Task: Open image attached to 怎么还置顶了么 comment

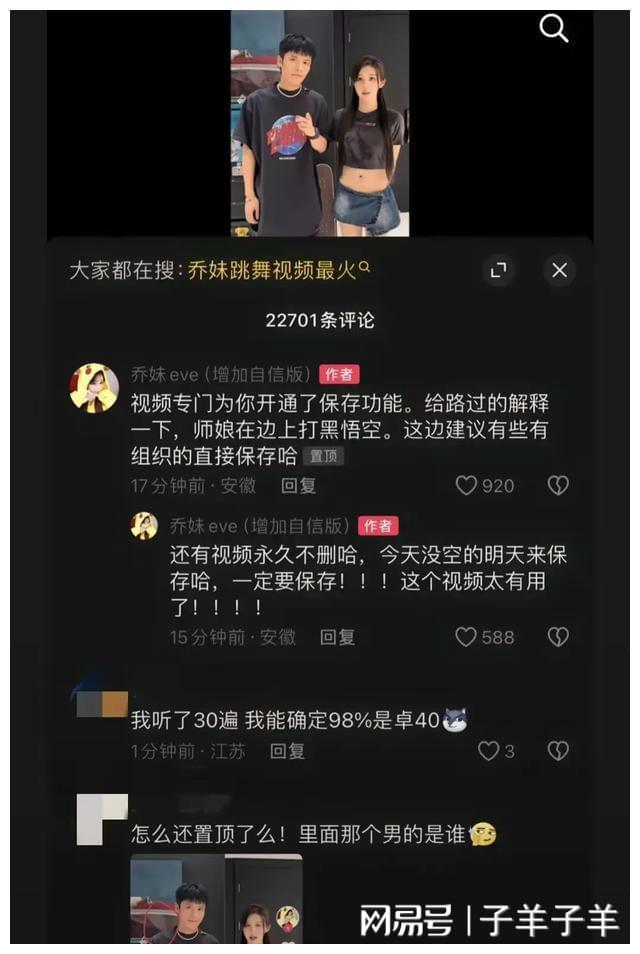Action: (x=216, y=898)
